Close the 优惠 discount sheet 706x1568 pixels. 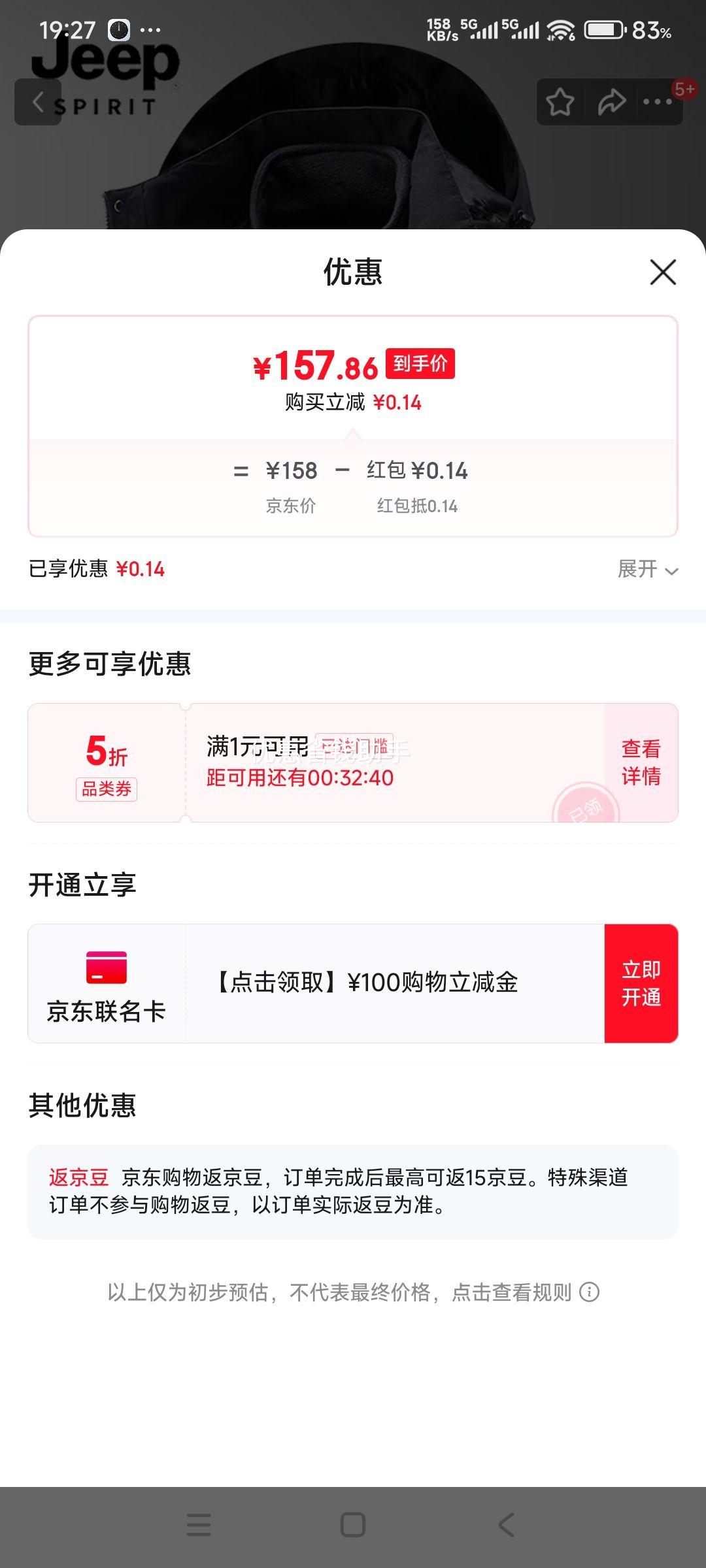(663, 272)
